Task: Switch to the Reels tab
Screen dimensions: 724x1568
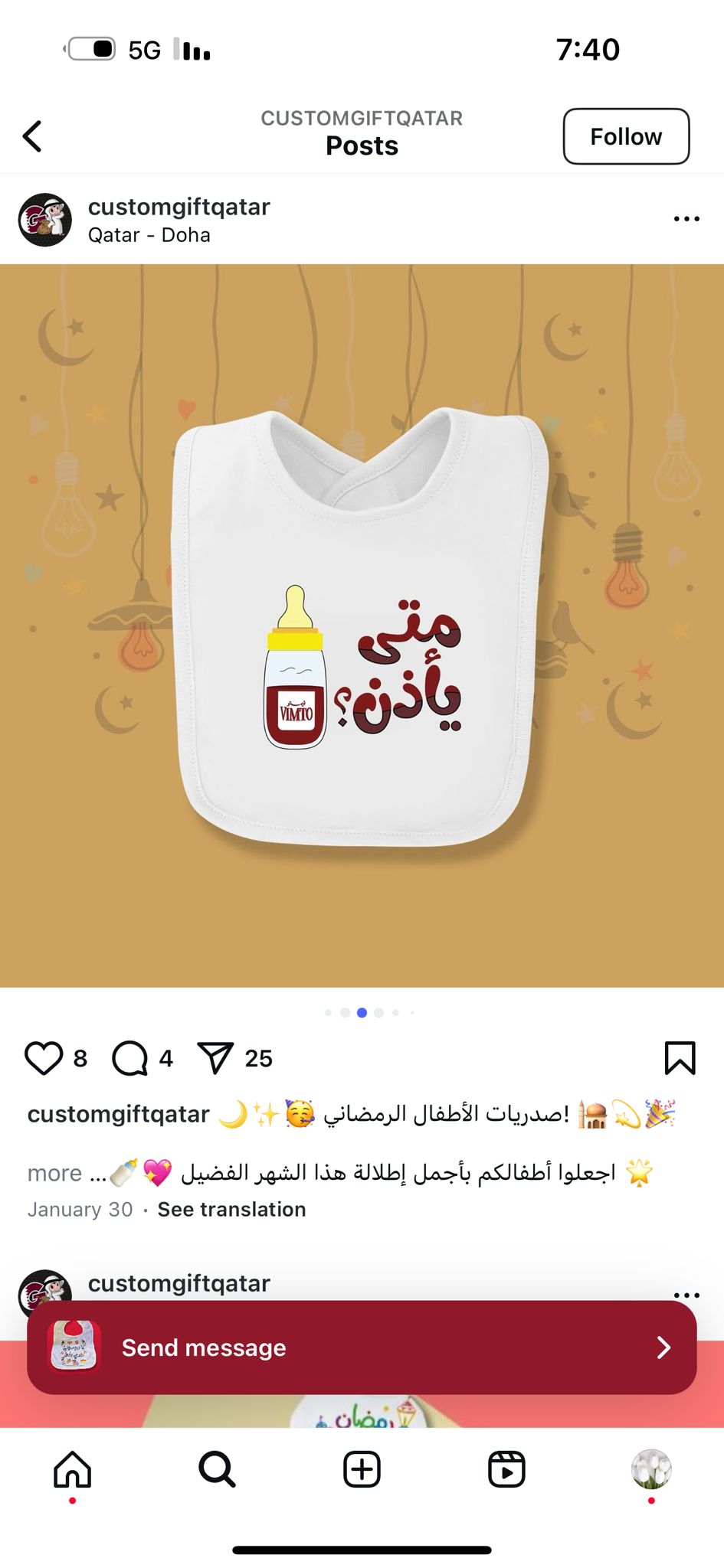Action: [x=506, y=1469]
